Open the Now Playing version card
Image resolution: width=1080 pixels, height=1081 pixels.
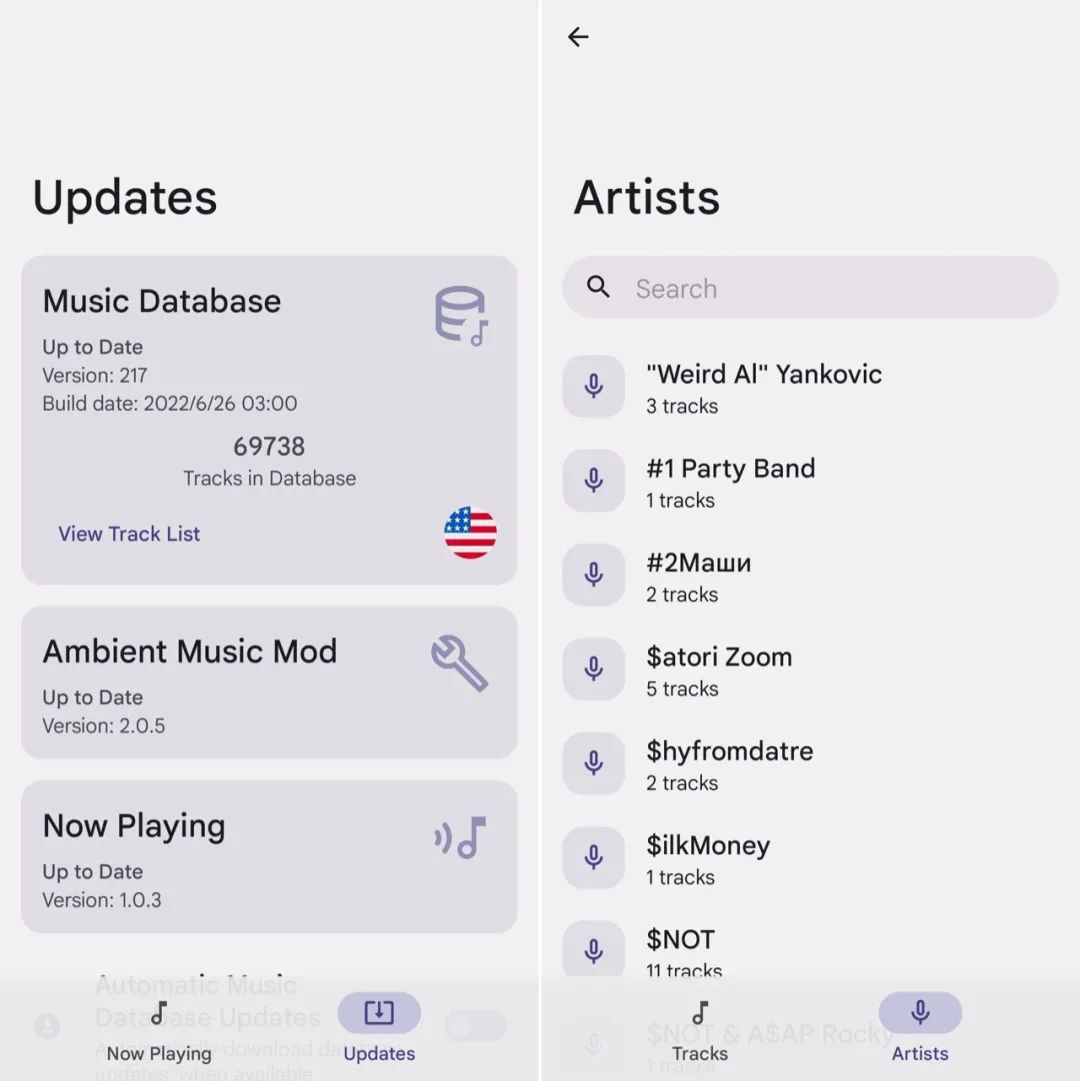point(269,857)
